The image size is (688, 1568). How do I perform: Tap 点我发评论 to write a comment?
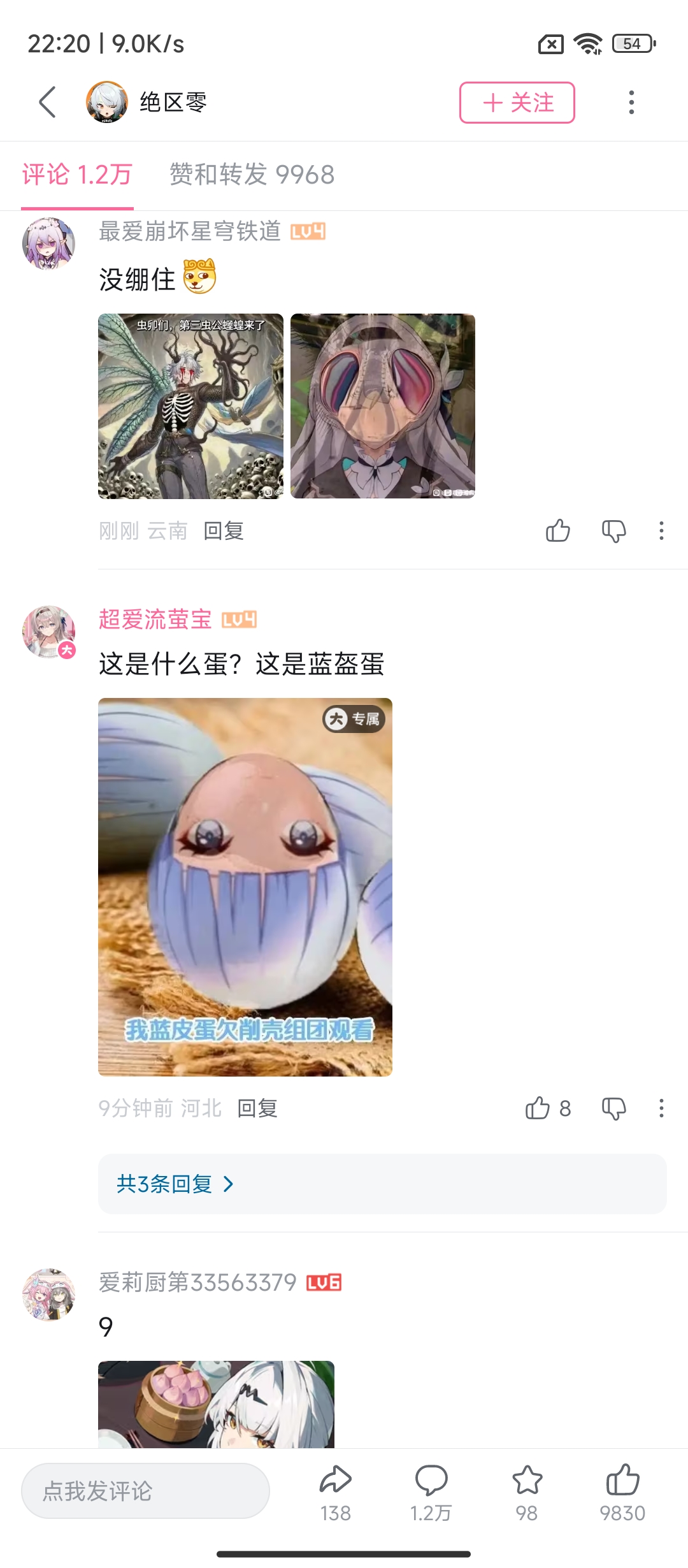click(x=145, y=1491)
